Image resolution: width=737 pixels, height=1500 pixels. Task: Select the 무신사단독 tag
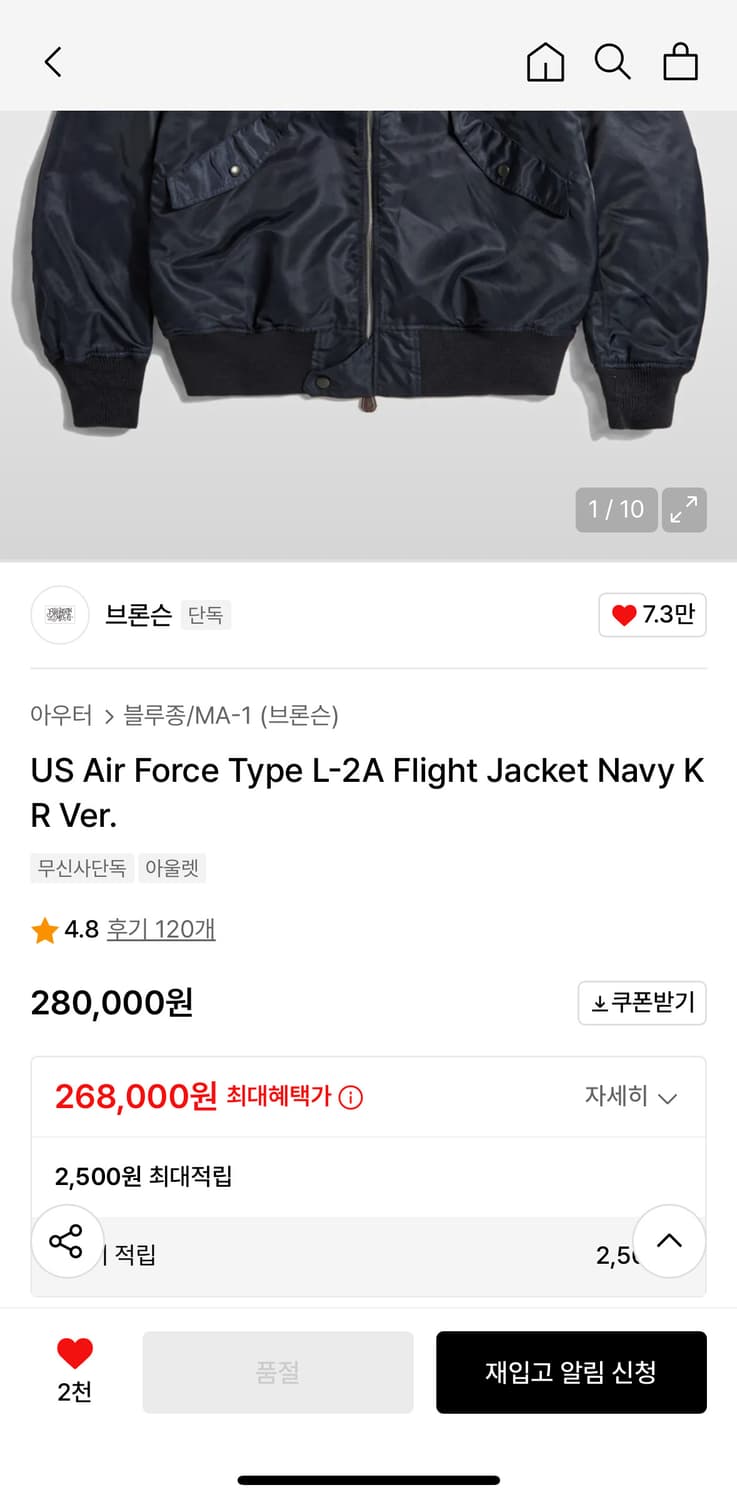(81, 868)
